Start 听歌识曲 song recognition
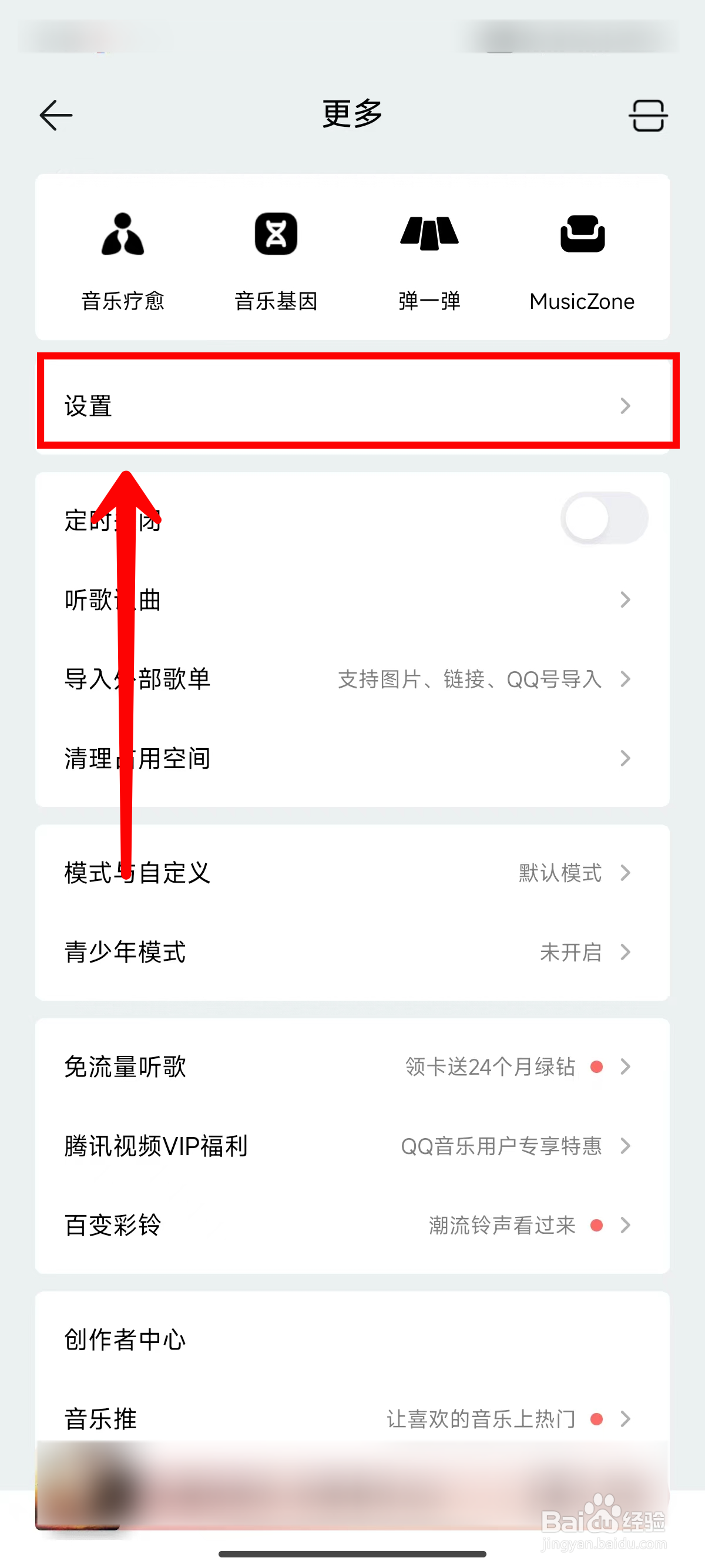 pos(352,600)
